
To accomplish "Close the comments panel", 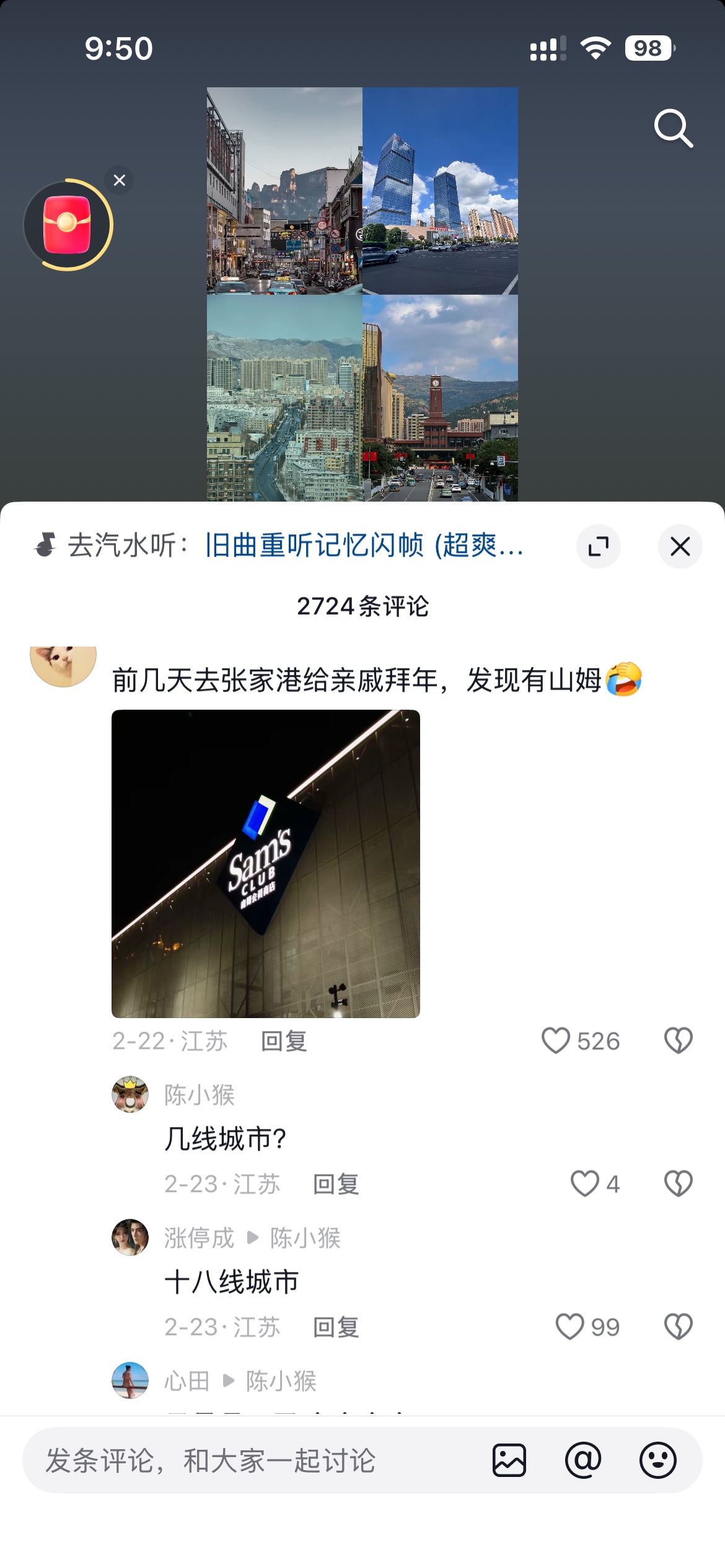I will [x=680, y=546].
